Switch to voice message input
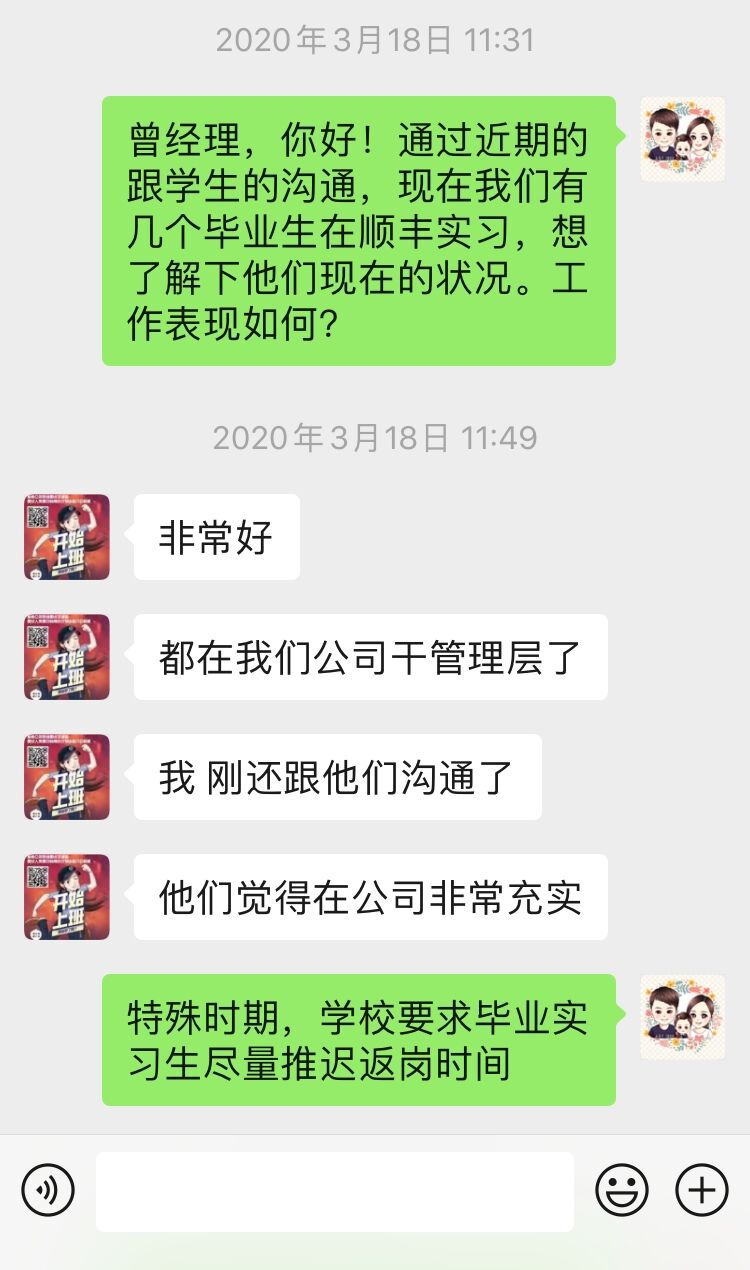This screenshot has width=750, height=1270. coord(48,1191)
